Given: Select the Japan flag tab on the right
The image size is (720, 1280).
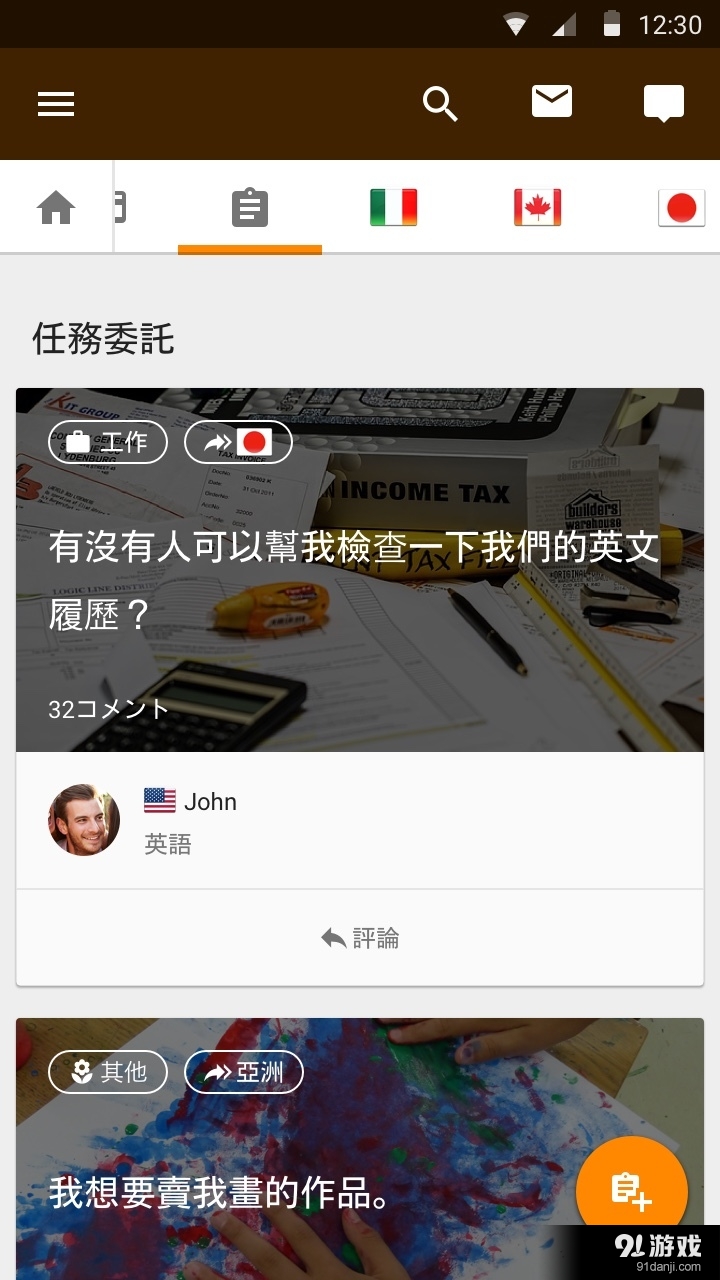Looking at the screenshot, I should pyautogui.click(x=681, y=206).
